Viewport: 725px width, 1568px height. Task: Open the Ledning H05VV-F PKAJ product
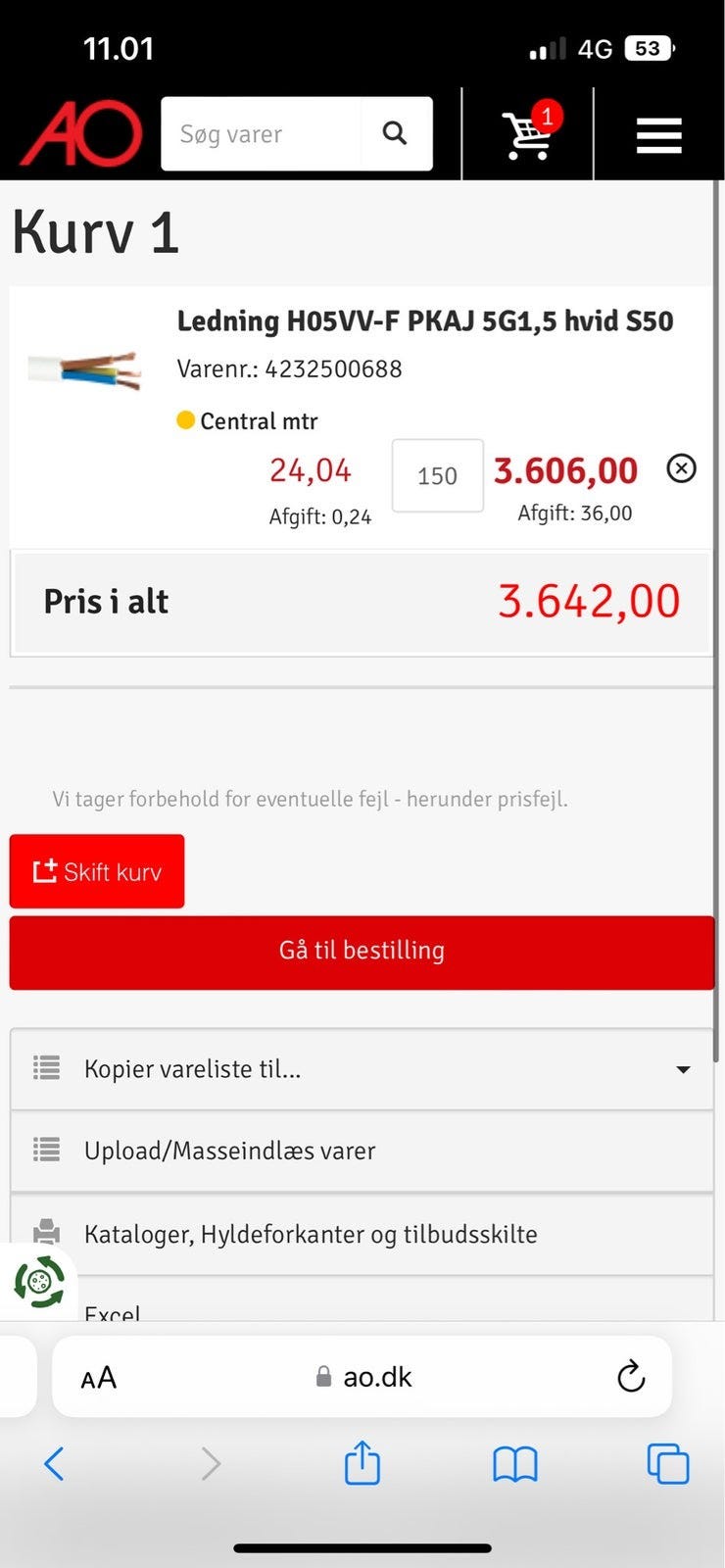tap(424, 321)
